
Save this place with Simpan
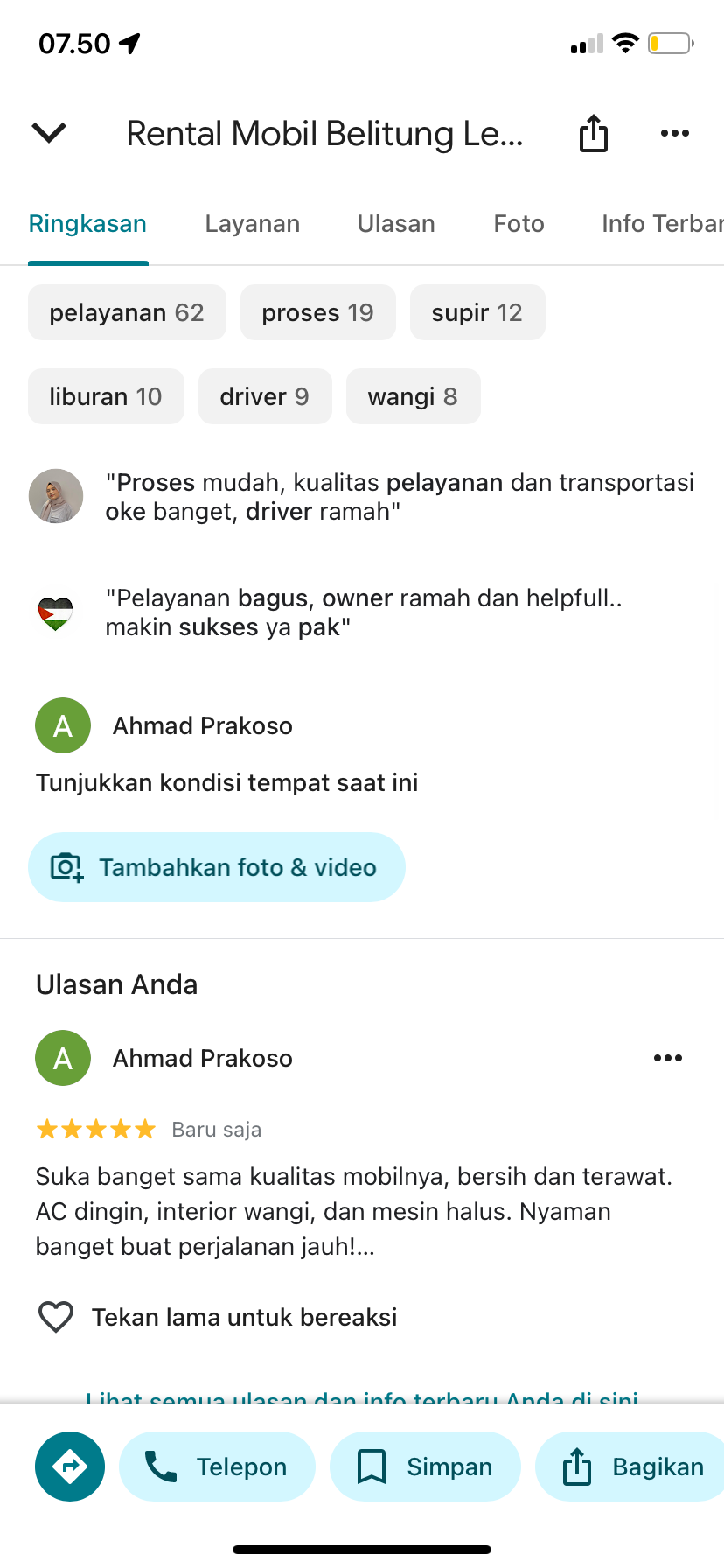pos(425,1466)
